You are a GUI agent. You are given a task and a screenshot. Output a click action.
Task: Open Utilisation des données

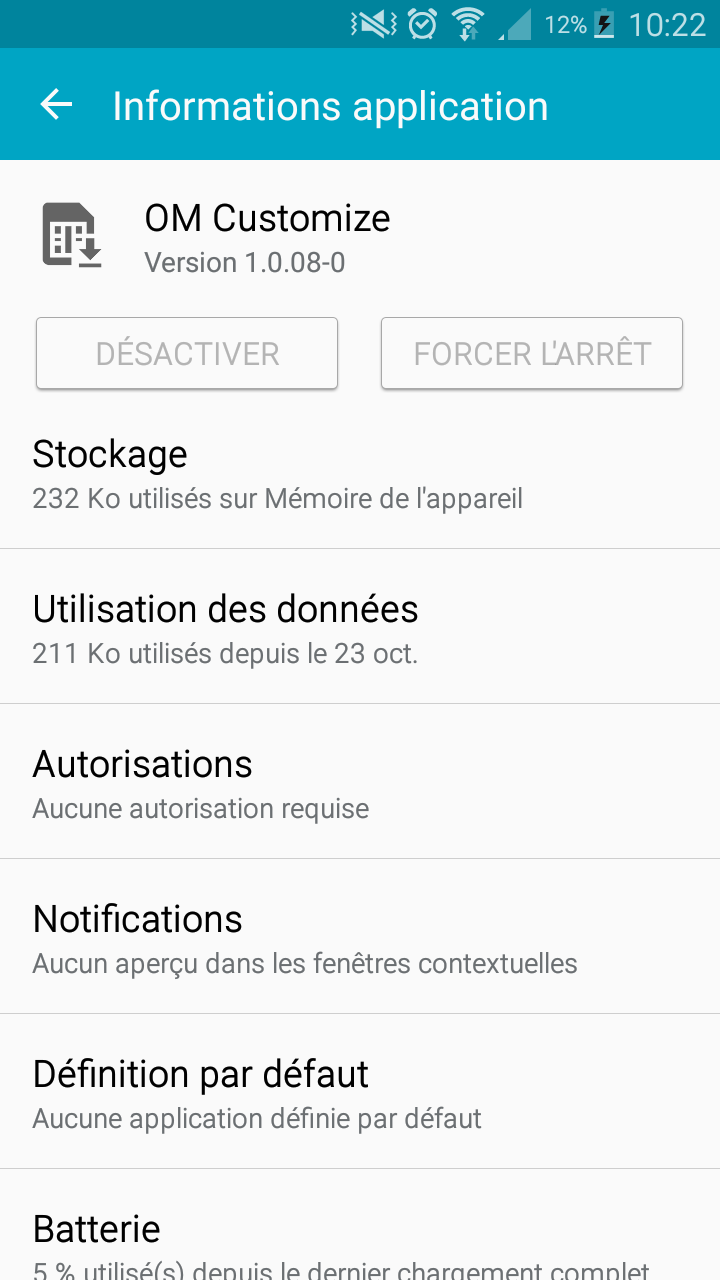pos(360,628)
